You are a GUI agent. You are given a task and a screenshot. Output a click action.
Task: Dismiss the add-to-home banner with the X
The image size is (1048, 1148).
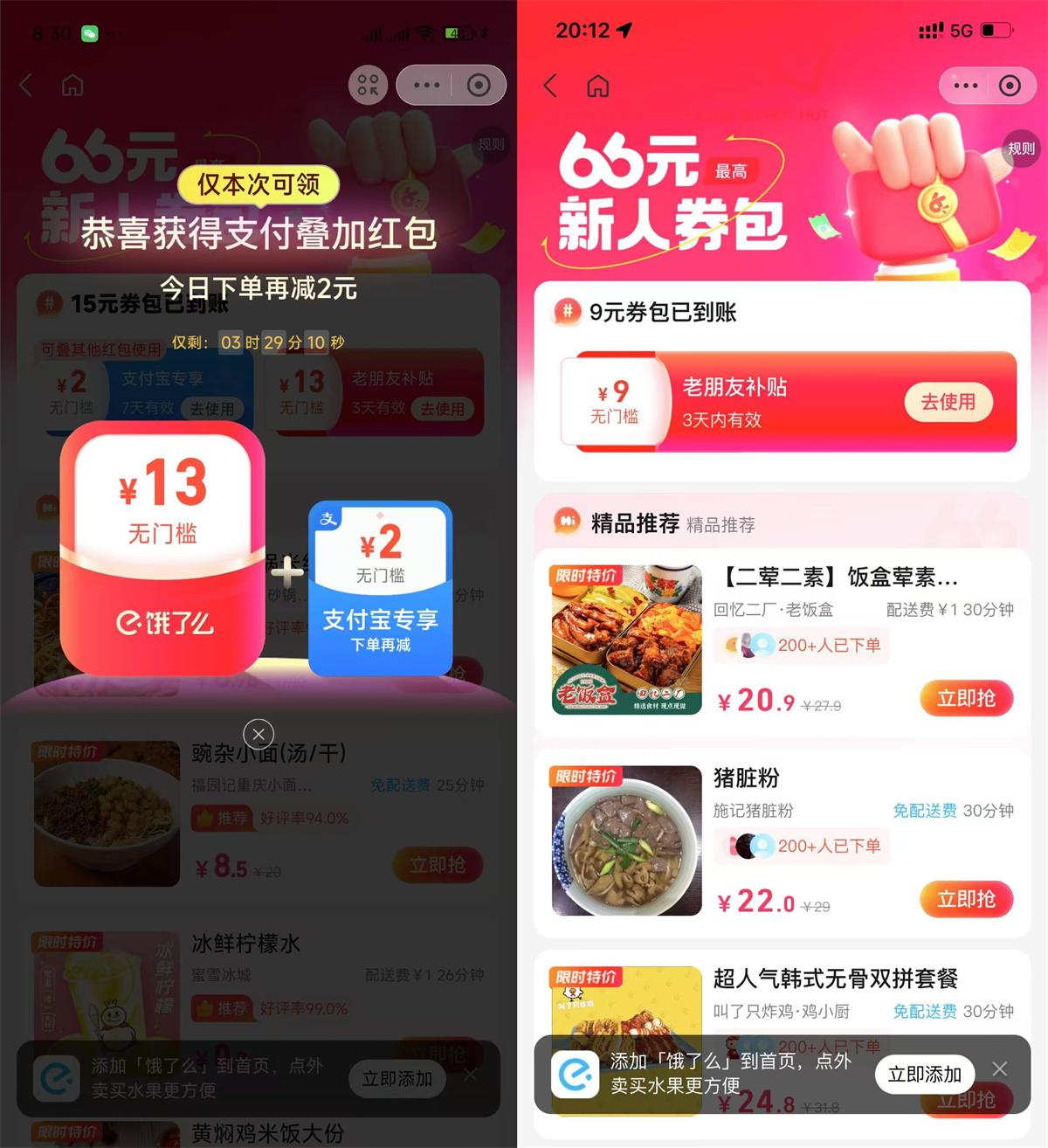999,1068
